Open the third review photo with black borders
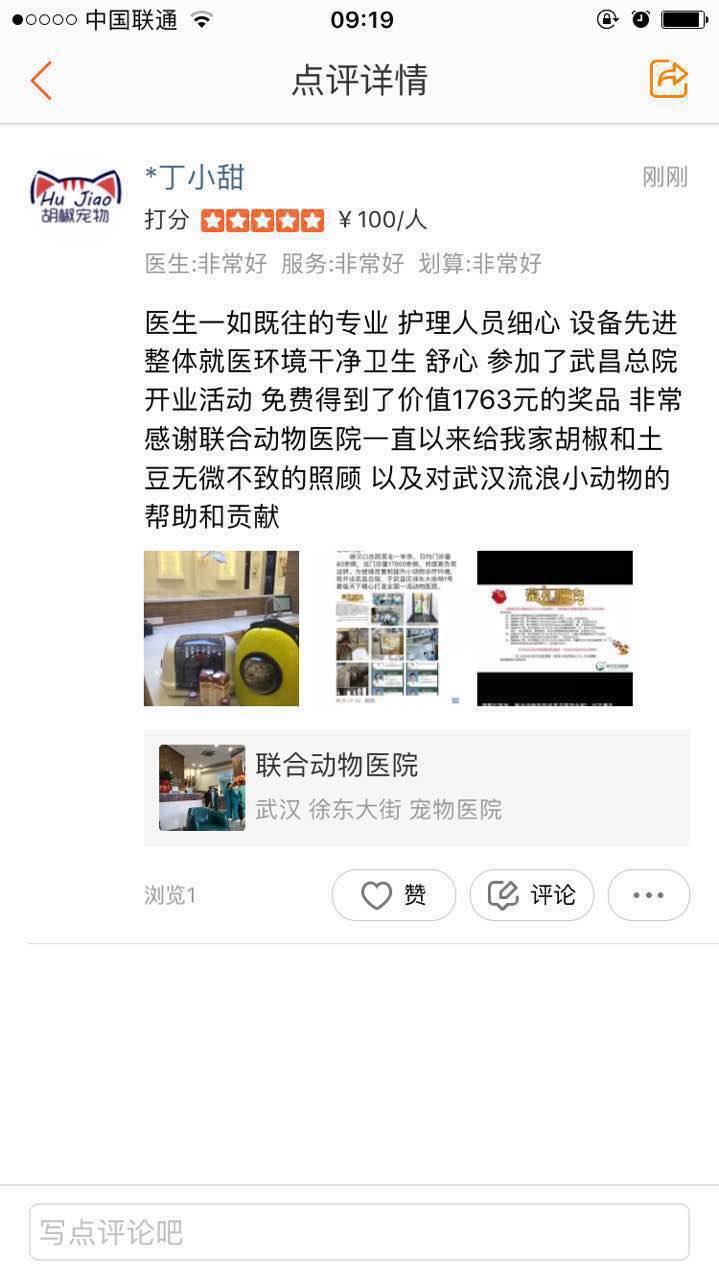 [x=555, y=628]
